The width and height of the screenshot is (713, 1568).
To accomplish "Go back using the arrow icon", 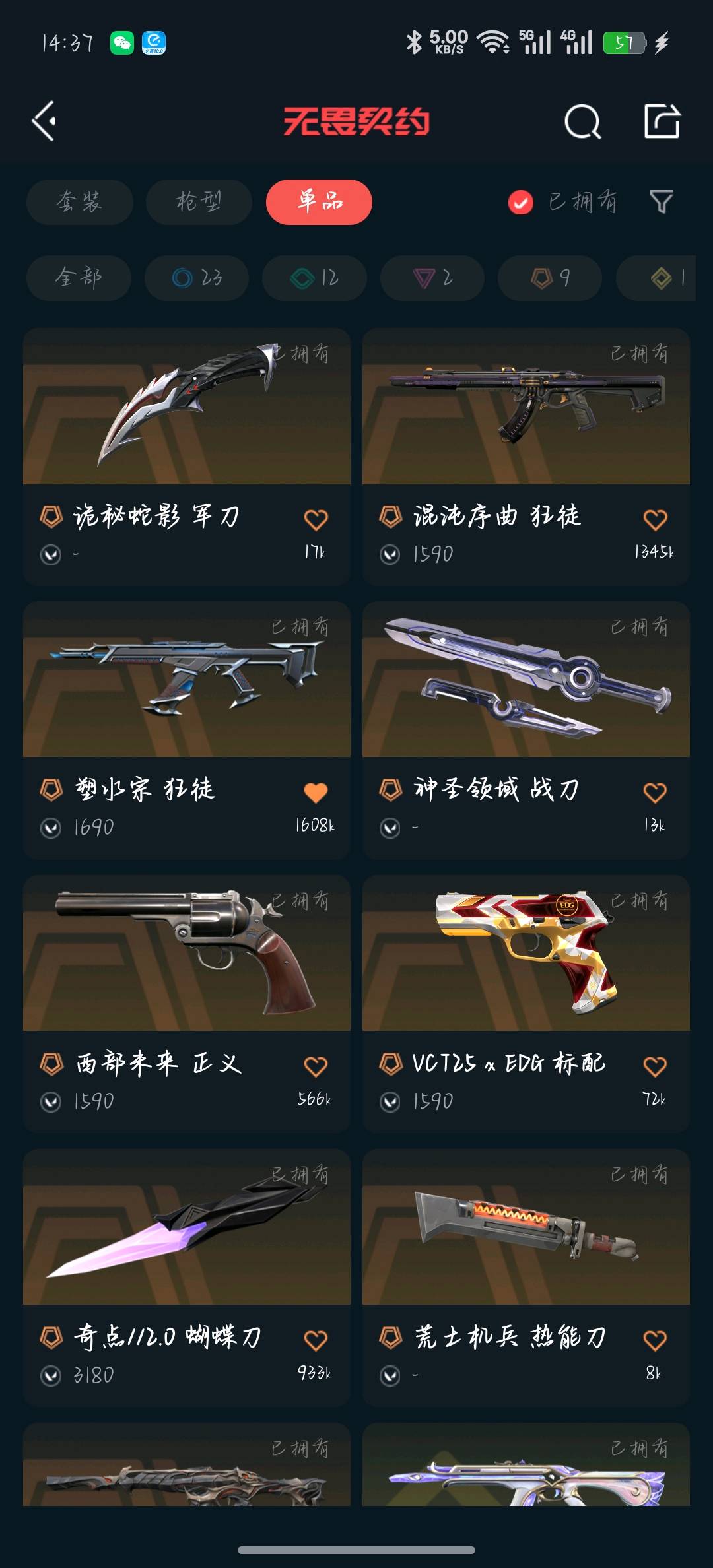I will tap(44, 121).
